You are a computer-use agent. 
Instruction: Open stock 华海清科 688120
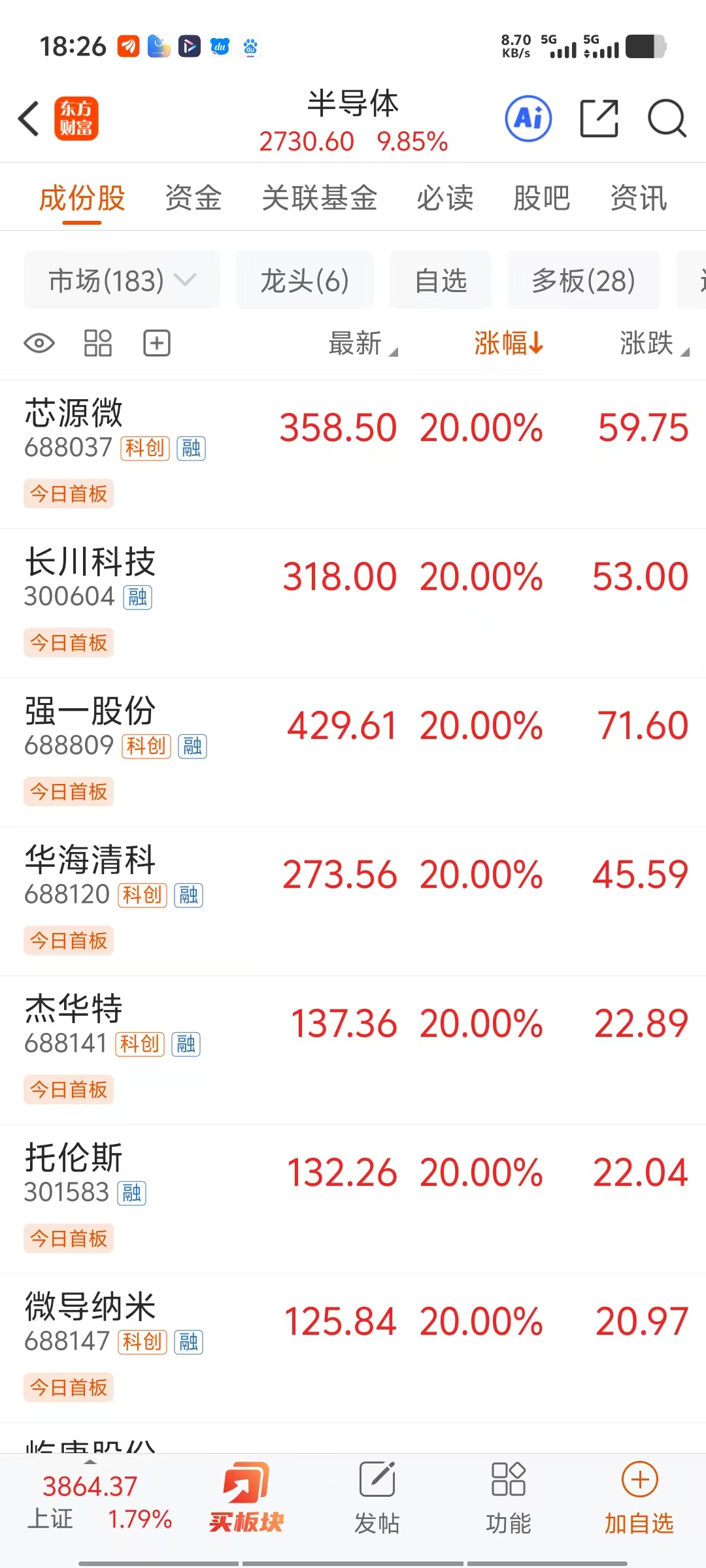tap(353, 901)
